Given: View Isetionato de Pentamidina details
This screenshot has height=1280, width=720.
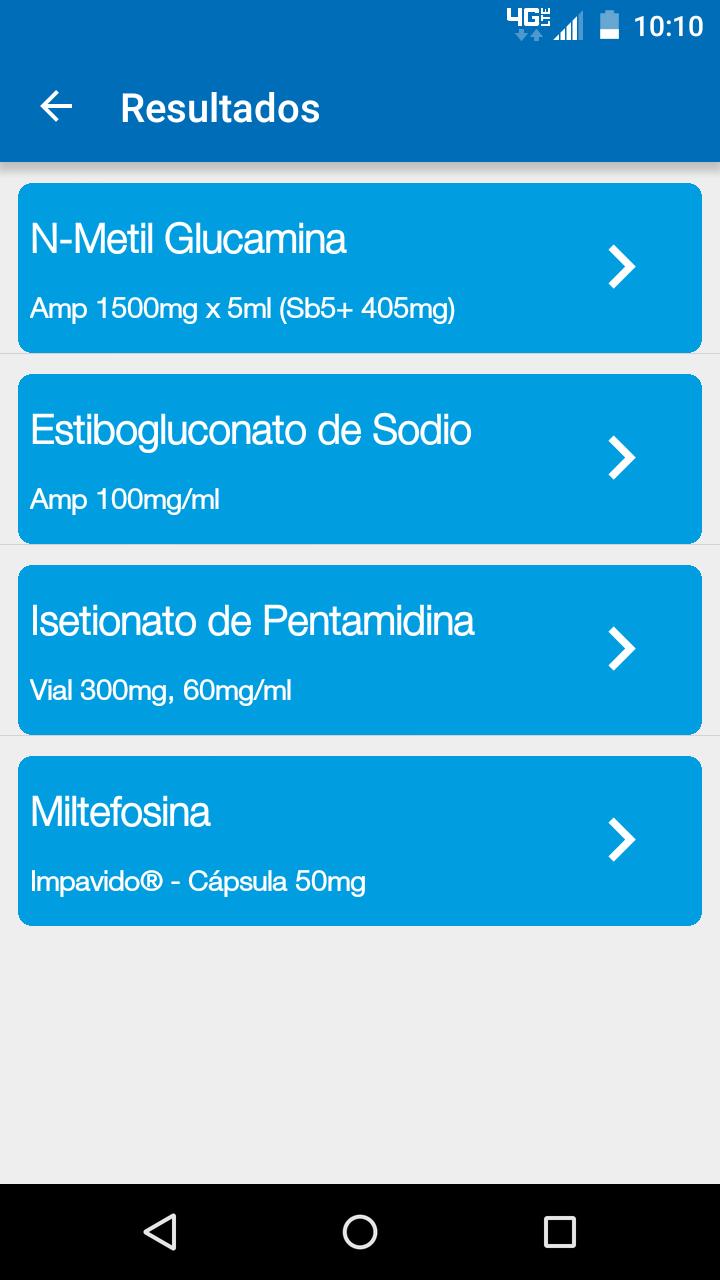Looking at the screenshot, I should (360, 650).
